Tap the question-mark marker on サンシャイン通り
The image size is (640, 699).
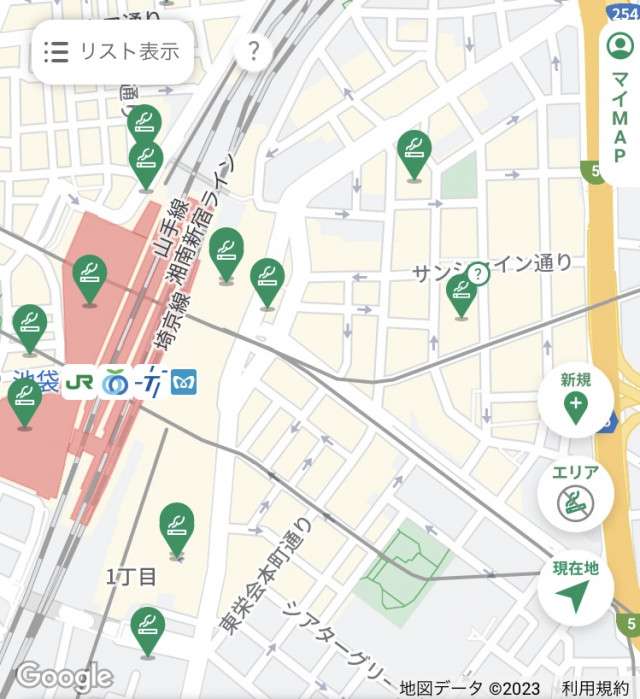pyautogui.click(x=479, y=273)
